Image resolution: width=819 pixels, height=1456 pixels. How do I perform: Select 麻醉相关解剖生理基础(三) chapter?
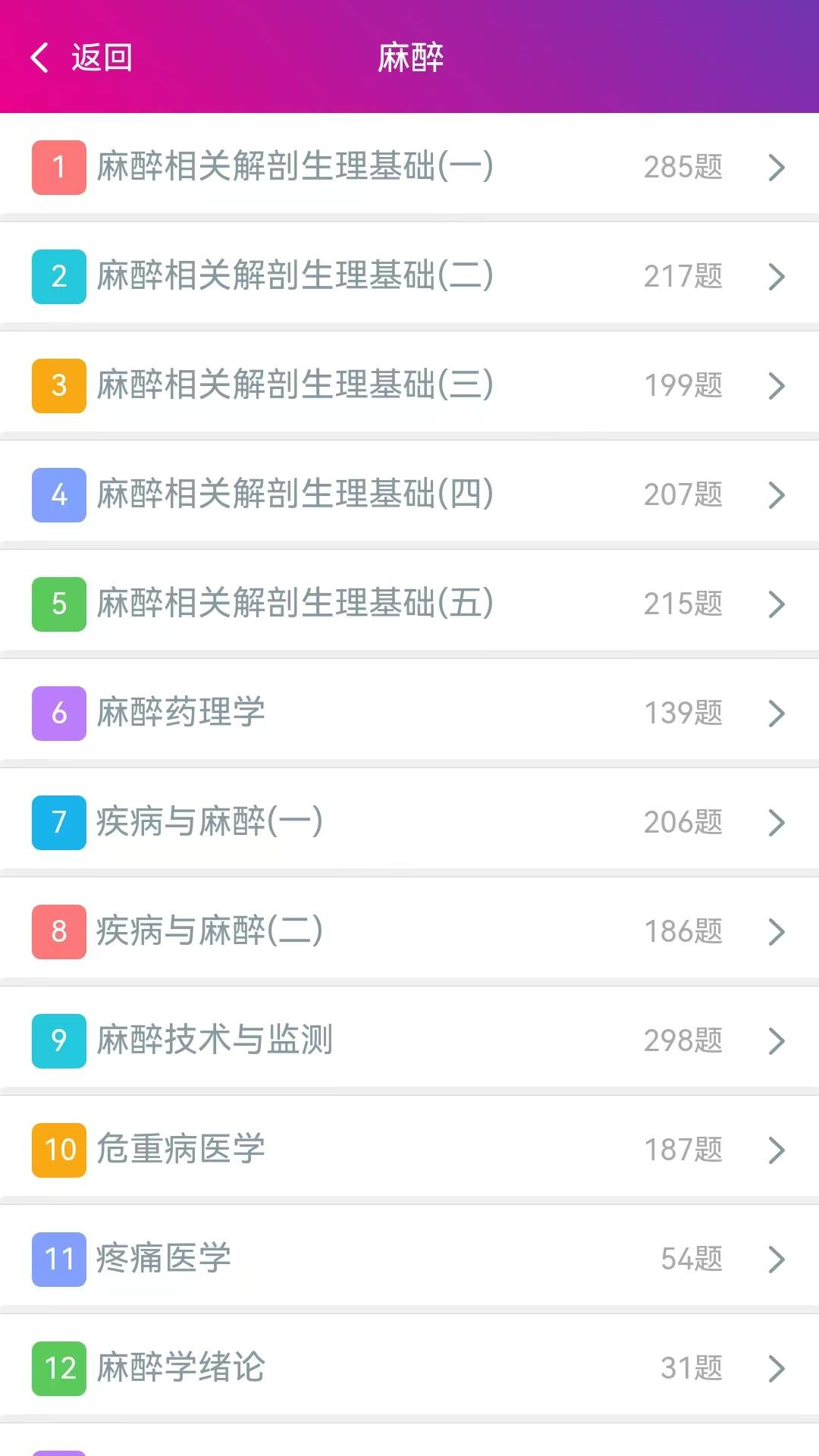(409, 385)
